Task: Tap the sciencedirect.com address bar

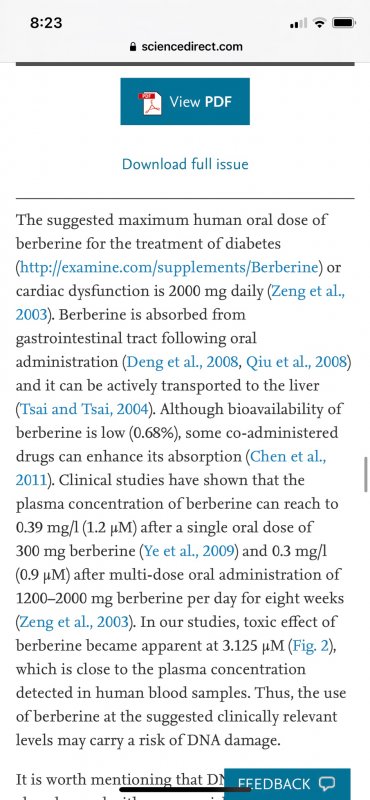Action: [x=186, y=46]
